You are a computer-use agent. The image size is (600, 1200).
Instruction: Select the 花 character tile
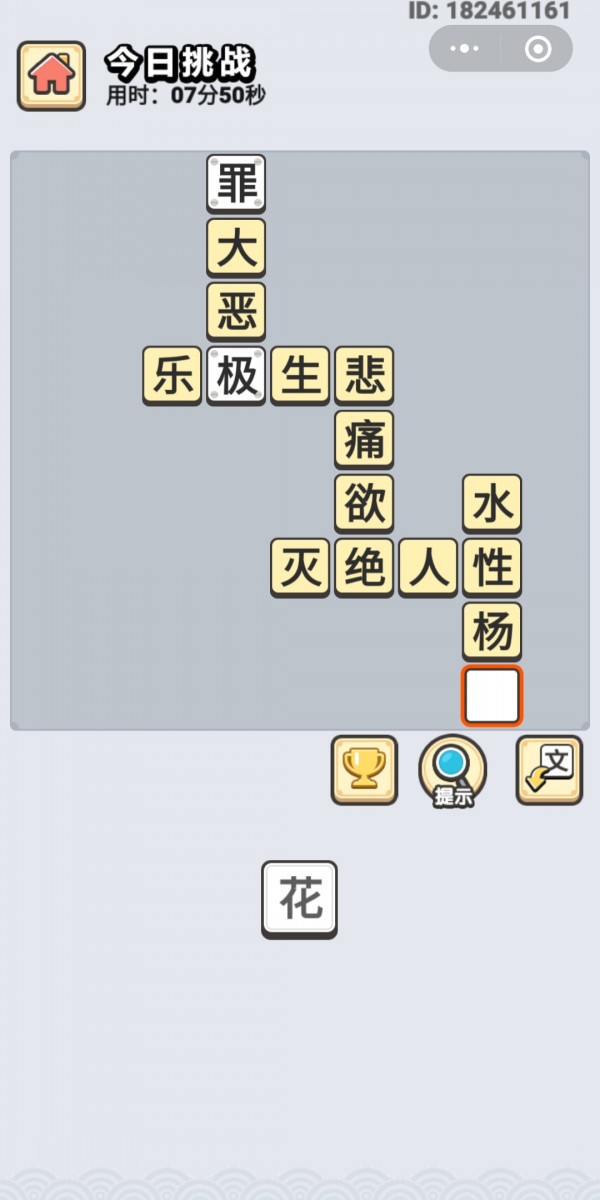tap(299, 898)
